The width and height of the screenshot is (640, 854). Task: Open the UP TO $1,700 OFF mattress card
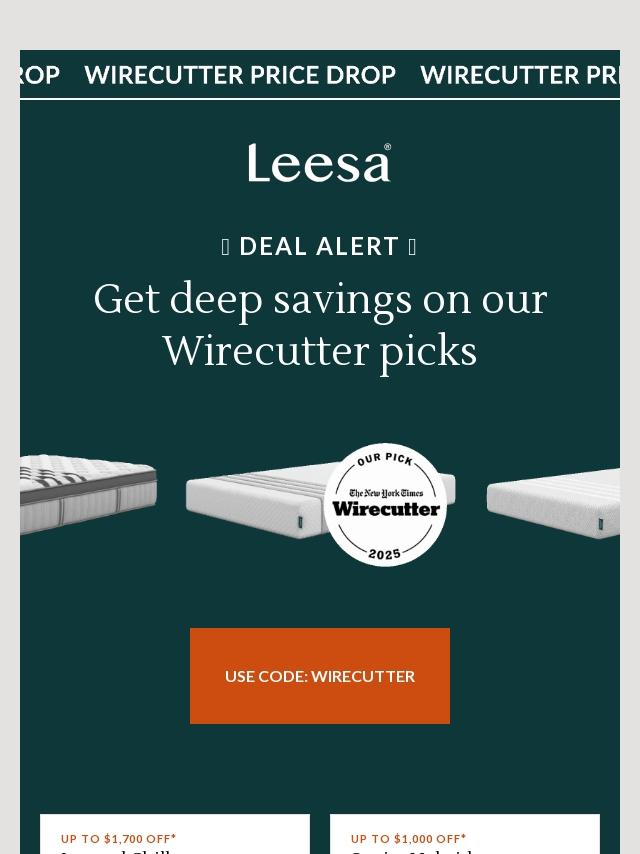(x=175, y=837)
